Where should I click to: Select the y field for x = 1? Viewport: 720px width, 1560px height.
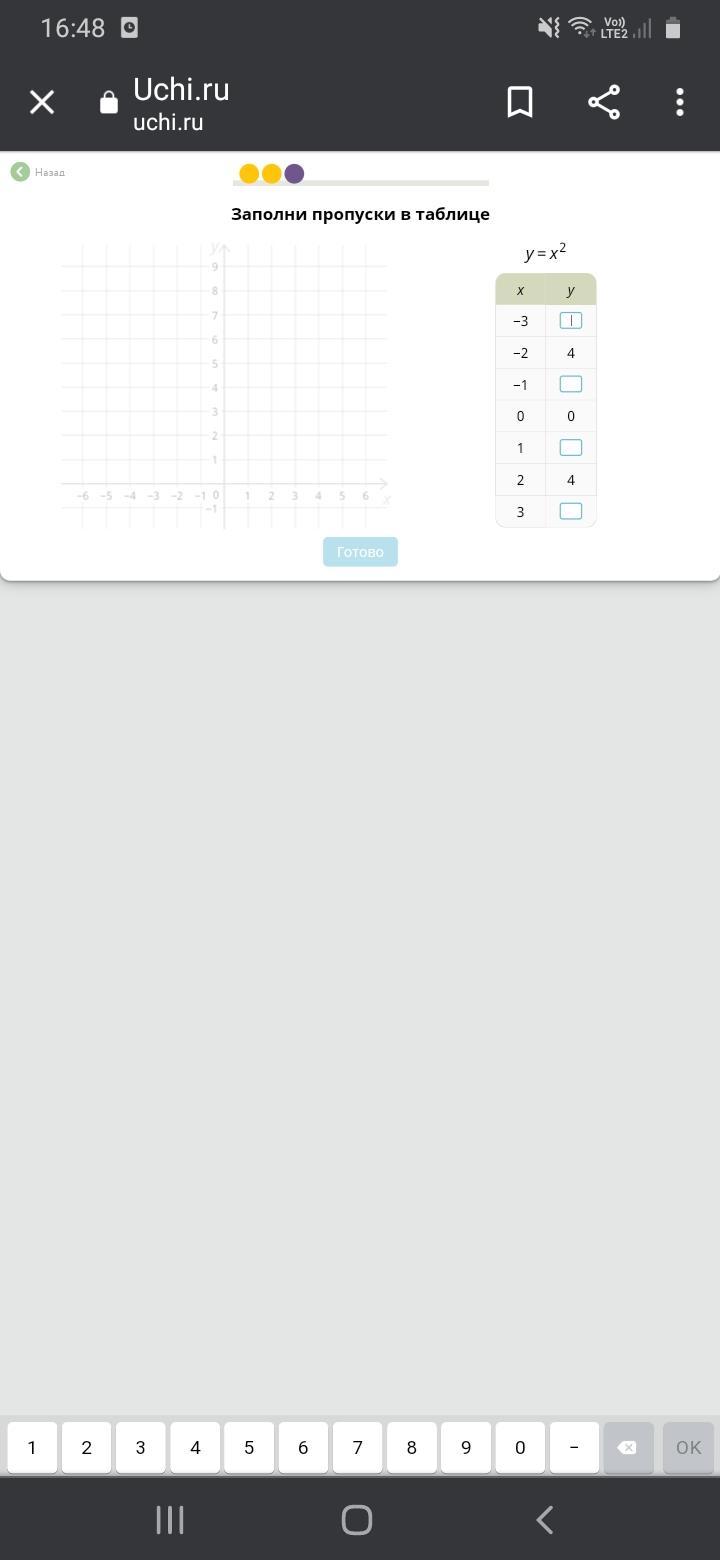point(571,448)
